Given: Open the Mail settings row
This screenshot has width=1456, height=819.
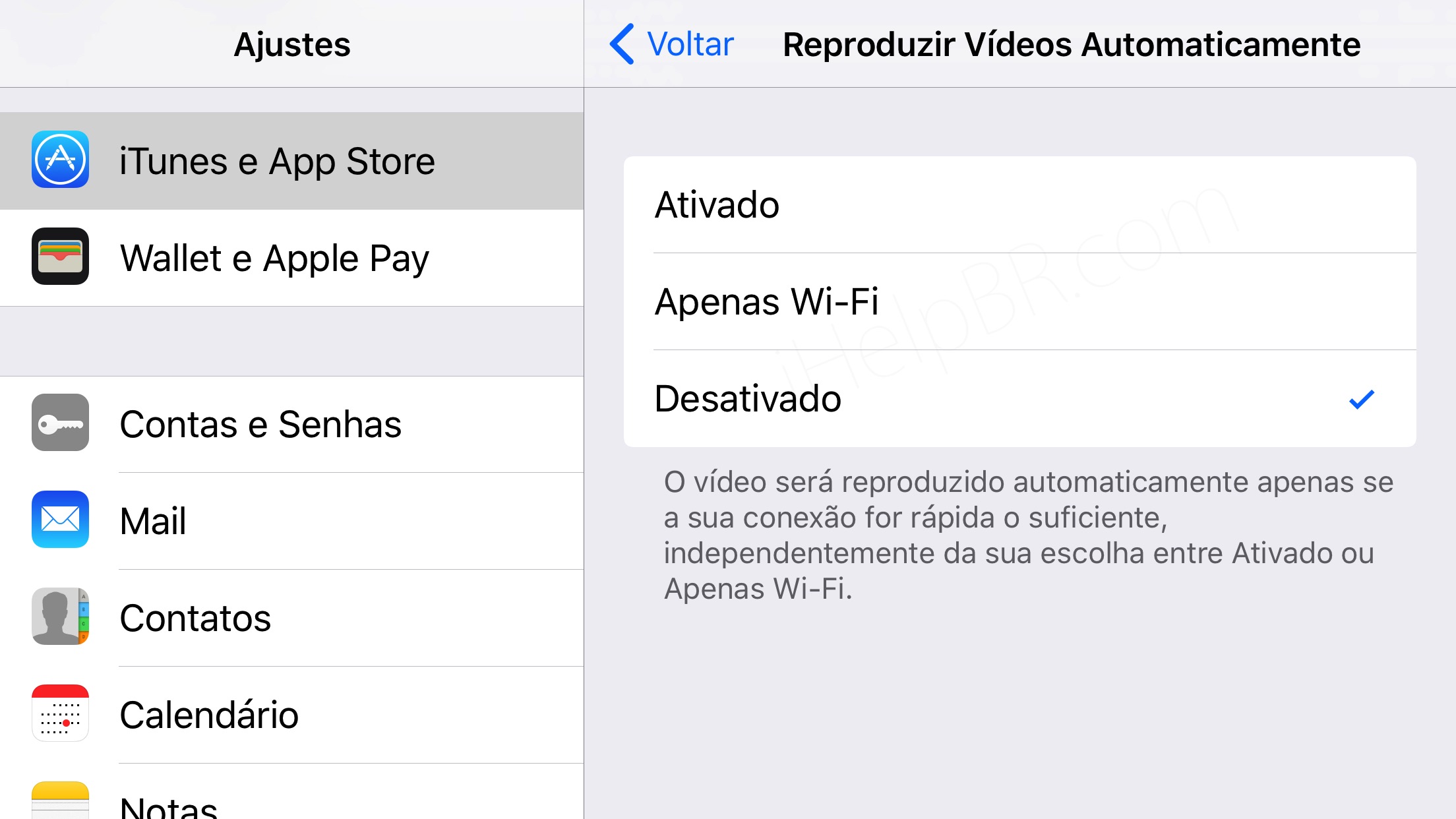Looking at the screenshot, I should tap(291, 521).
